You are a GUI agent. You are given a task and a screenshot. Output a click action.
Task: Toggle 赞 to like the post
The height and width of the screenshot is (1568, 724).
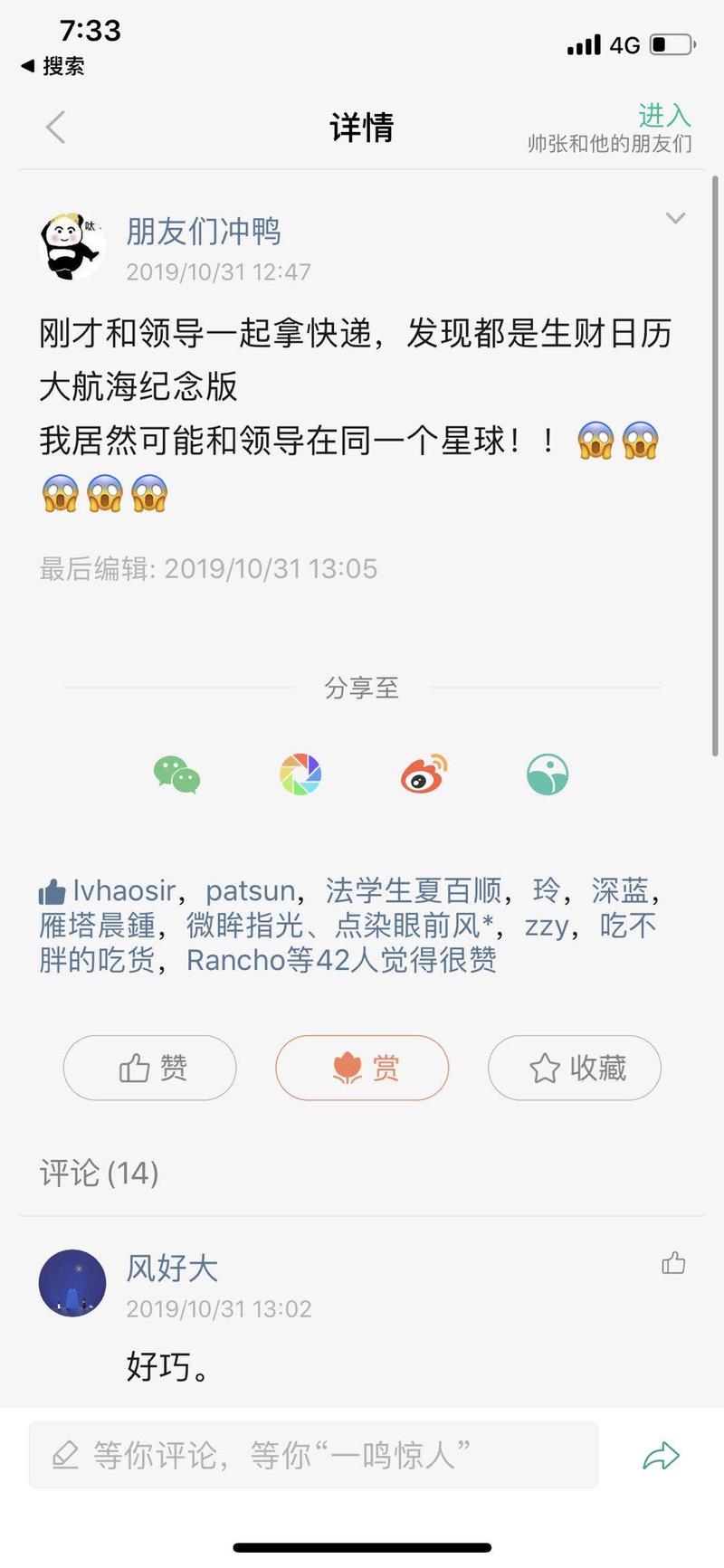pyautogui.click(x=149, y=1068)
